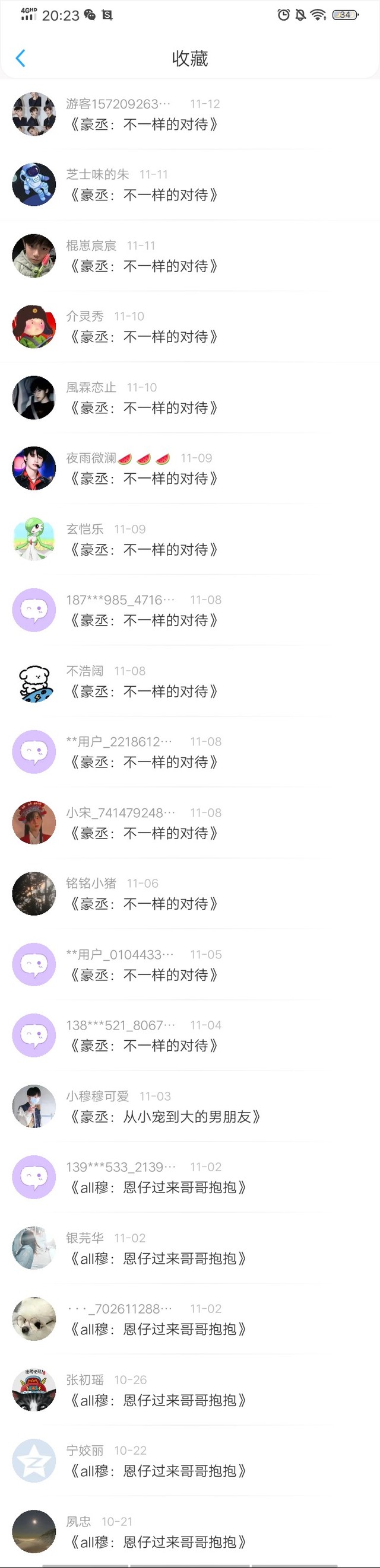Image resolution: width=380 pixels, height=1568 pixels.
Task: Open 宁姣丽's collection row
Action: 190,1461
